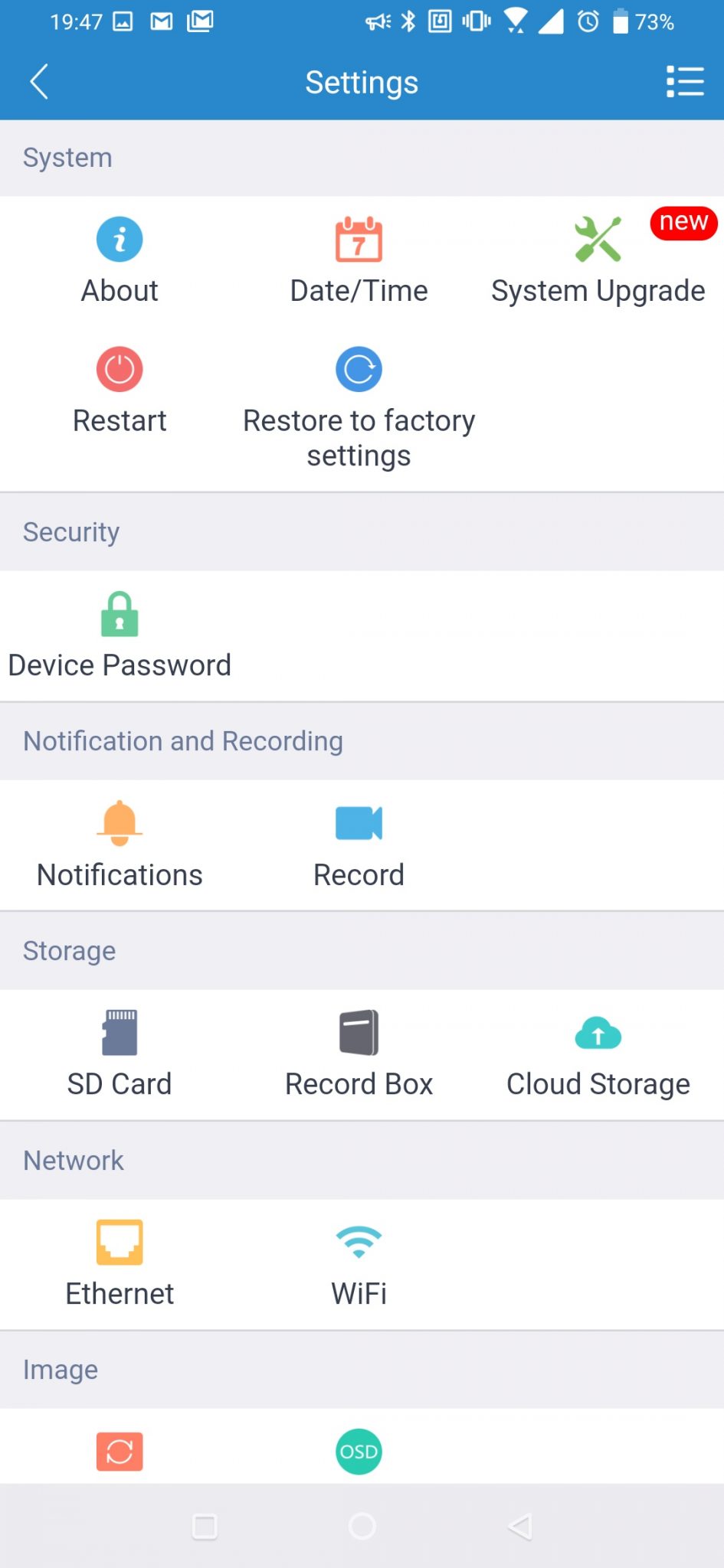Screen dimensions: 724x1568
Task: Go back using the header arrow
Action: pos(39,81)
